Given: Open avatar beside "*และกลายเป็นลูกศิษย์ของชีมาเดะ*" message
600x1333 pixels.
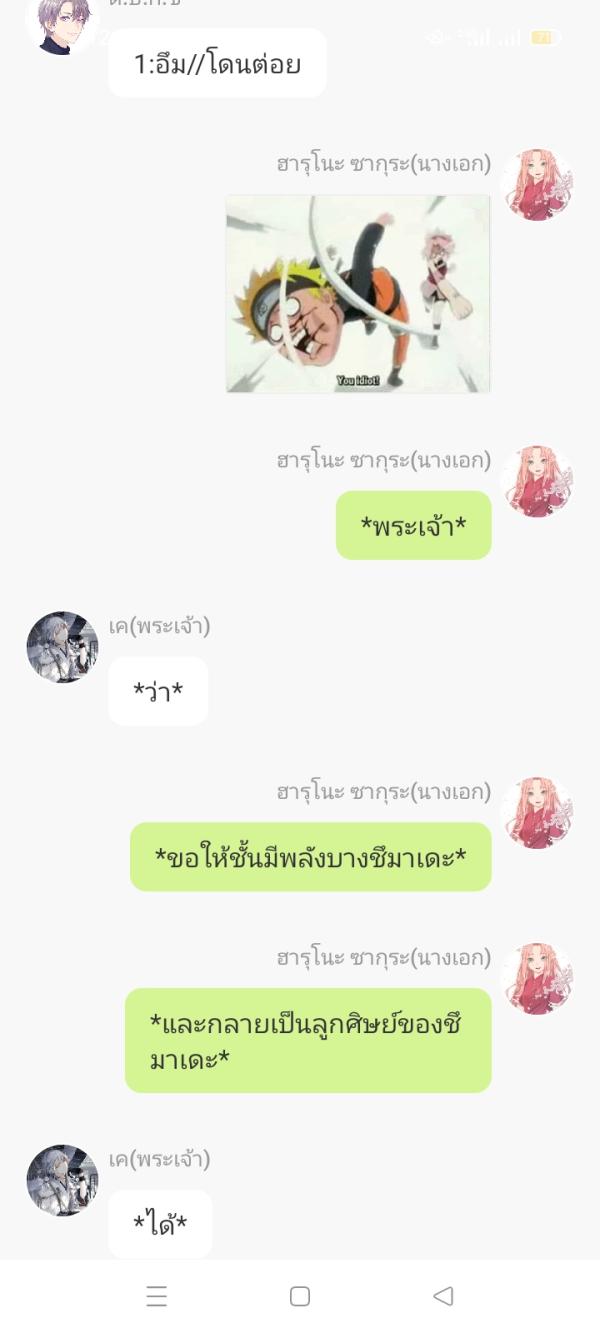Looking at the screenshot, I should tap(537, 979).
